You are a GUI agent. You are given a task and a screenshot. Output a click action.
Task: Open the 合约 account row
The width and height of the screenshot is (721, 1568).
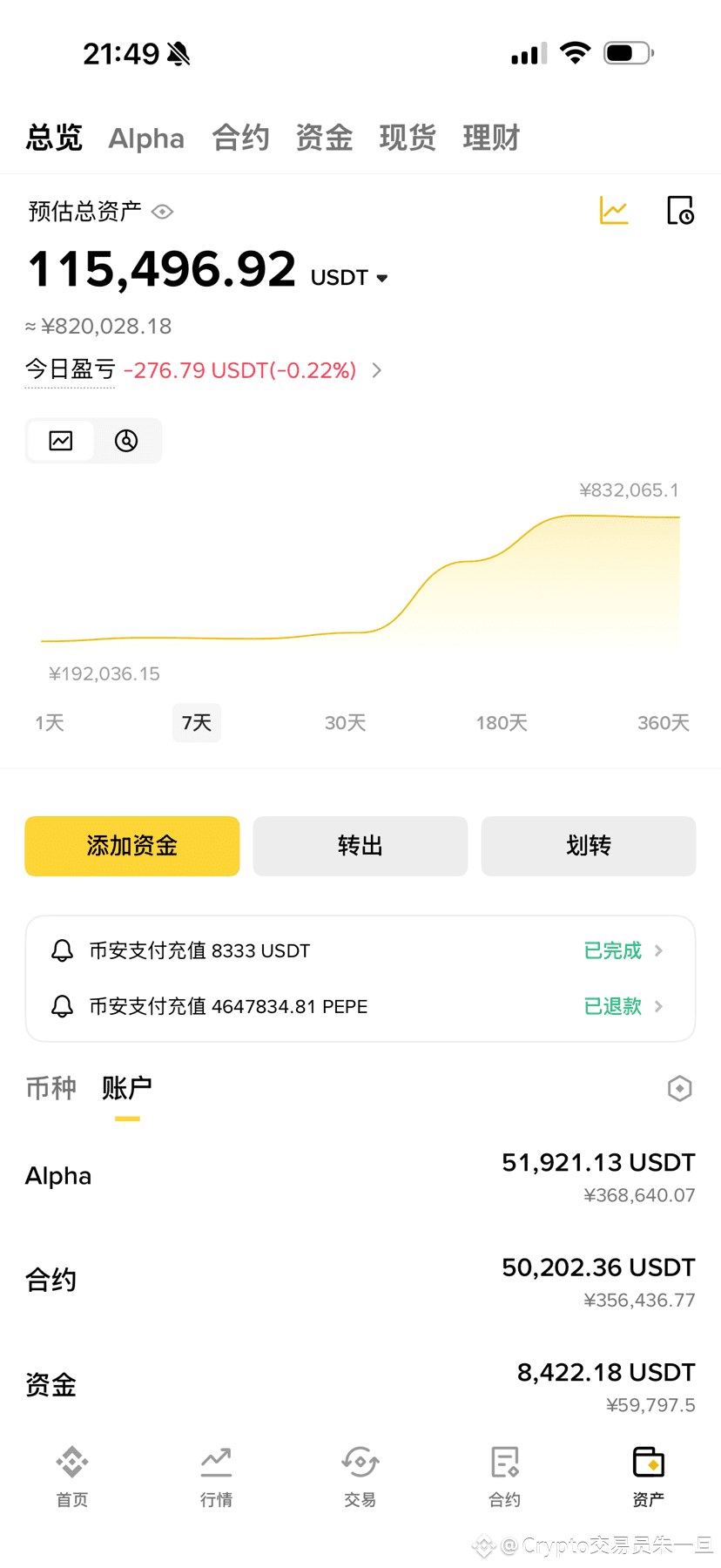[360, 1281]
